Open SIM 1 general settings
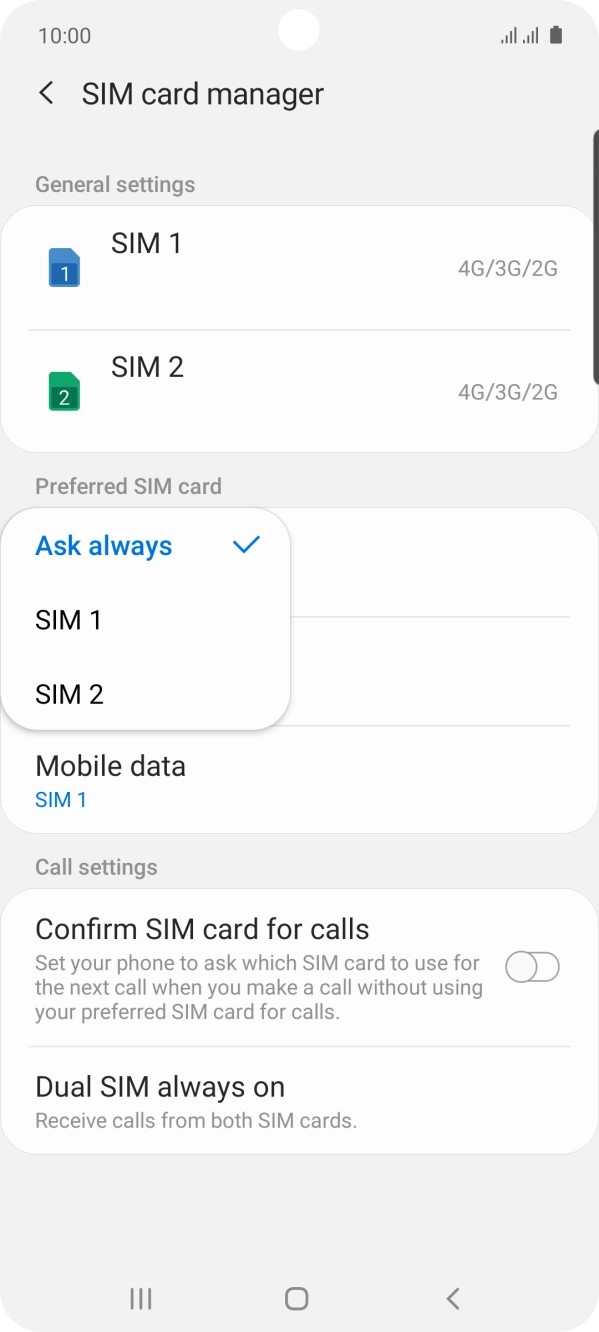 point(299,268)
